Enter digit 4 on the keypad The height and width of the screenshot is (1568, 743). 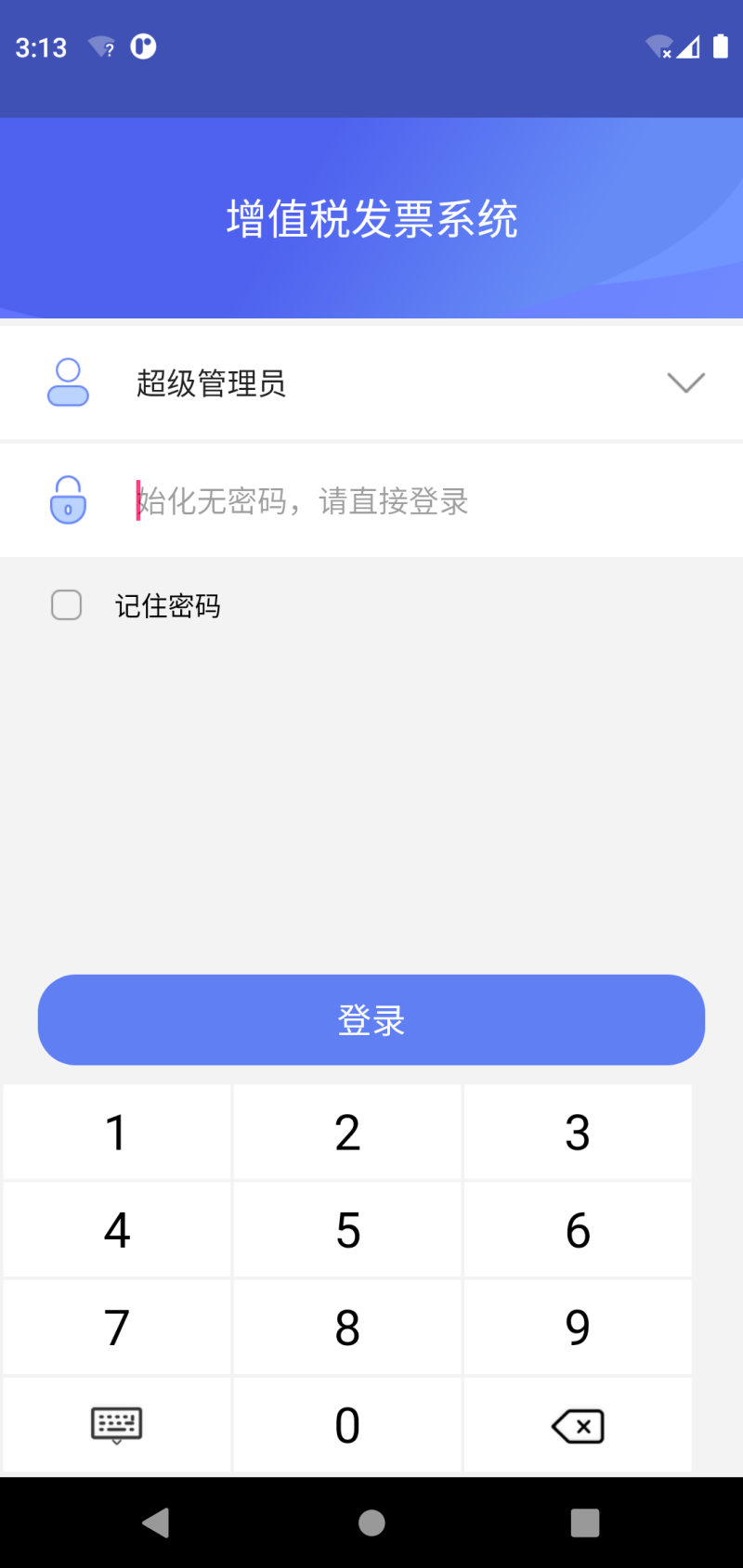point(117,1230)
